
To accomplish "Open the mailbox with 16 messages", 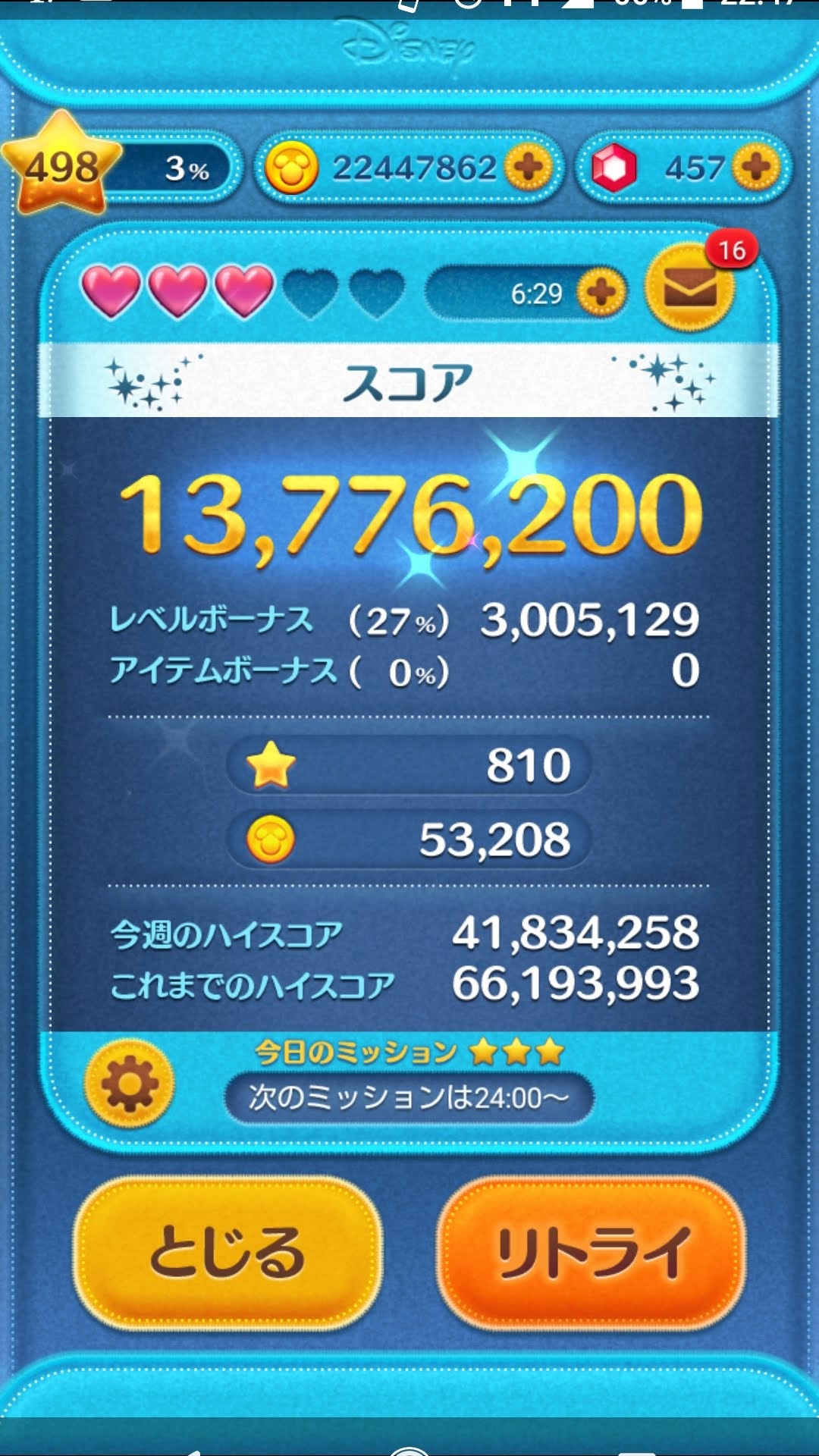I will pyautogui.click(x=689, y=288).
